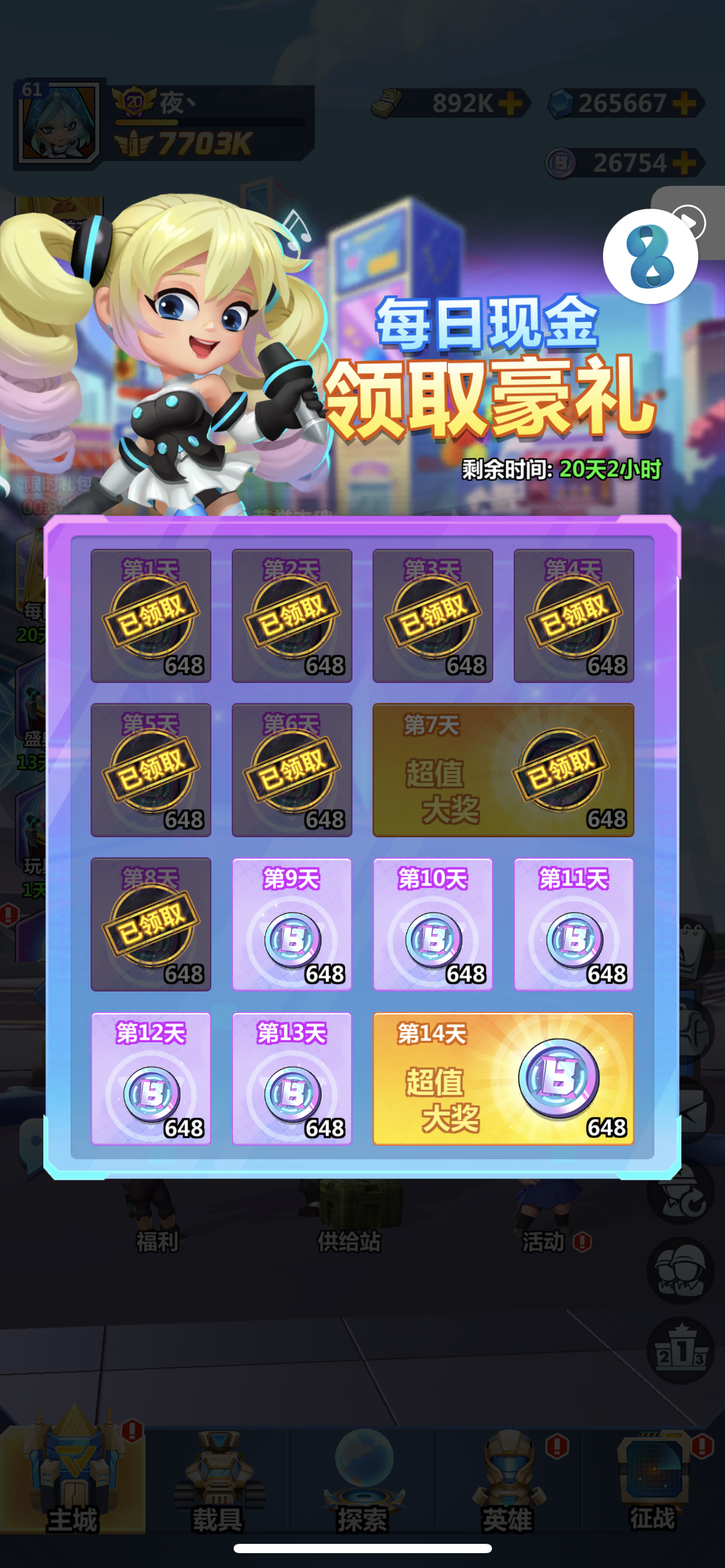Open the 福利 (Welfare) building
The height and width of the screenshot is (1568, 725).
pyautogui.click(x=157, y=1241)
